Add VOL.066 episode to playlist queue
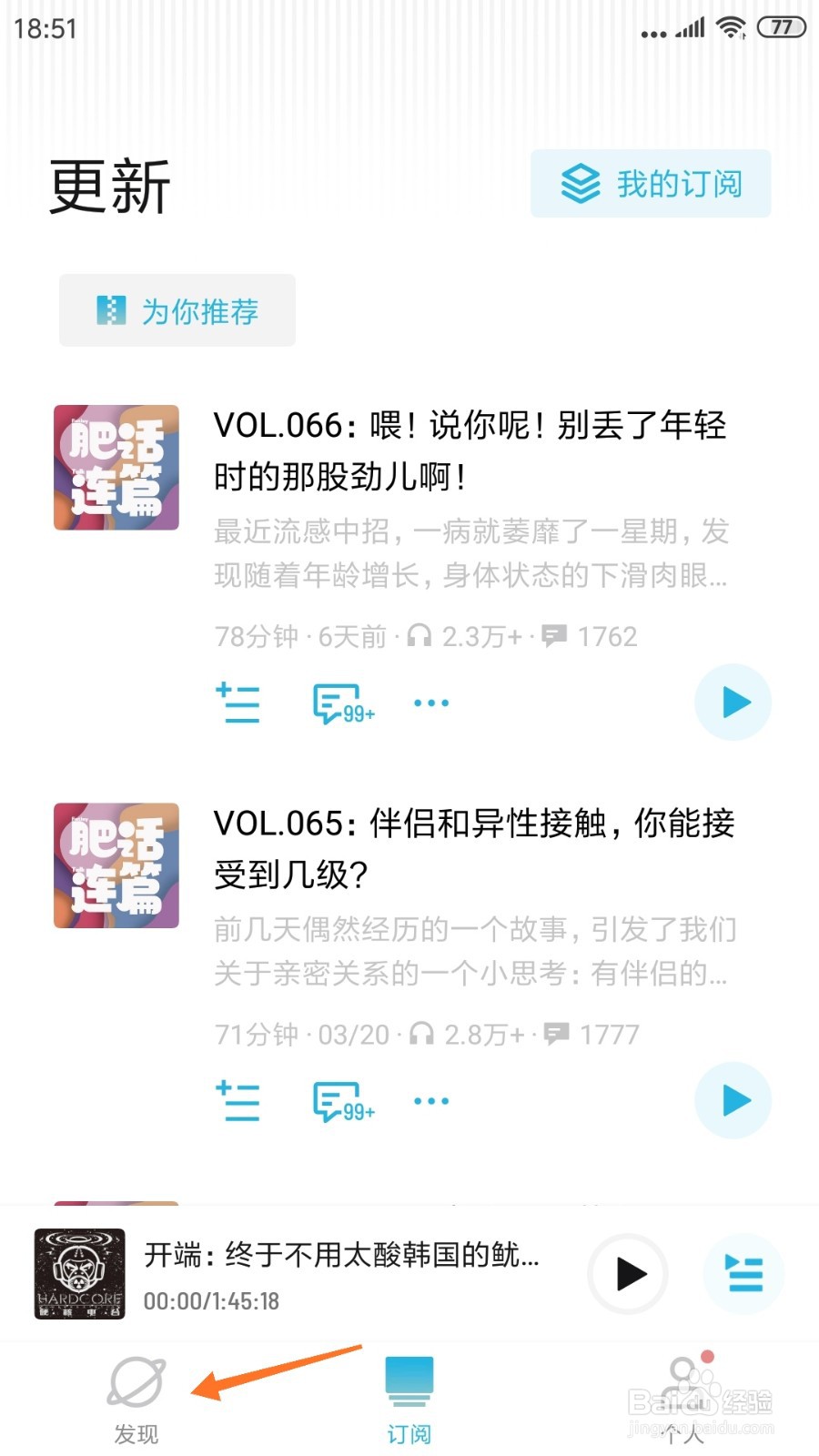This screenshot has height=1456, width=819. point(238,703)
